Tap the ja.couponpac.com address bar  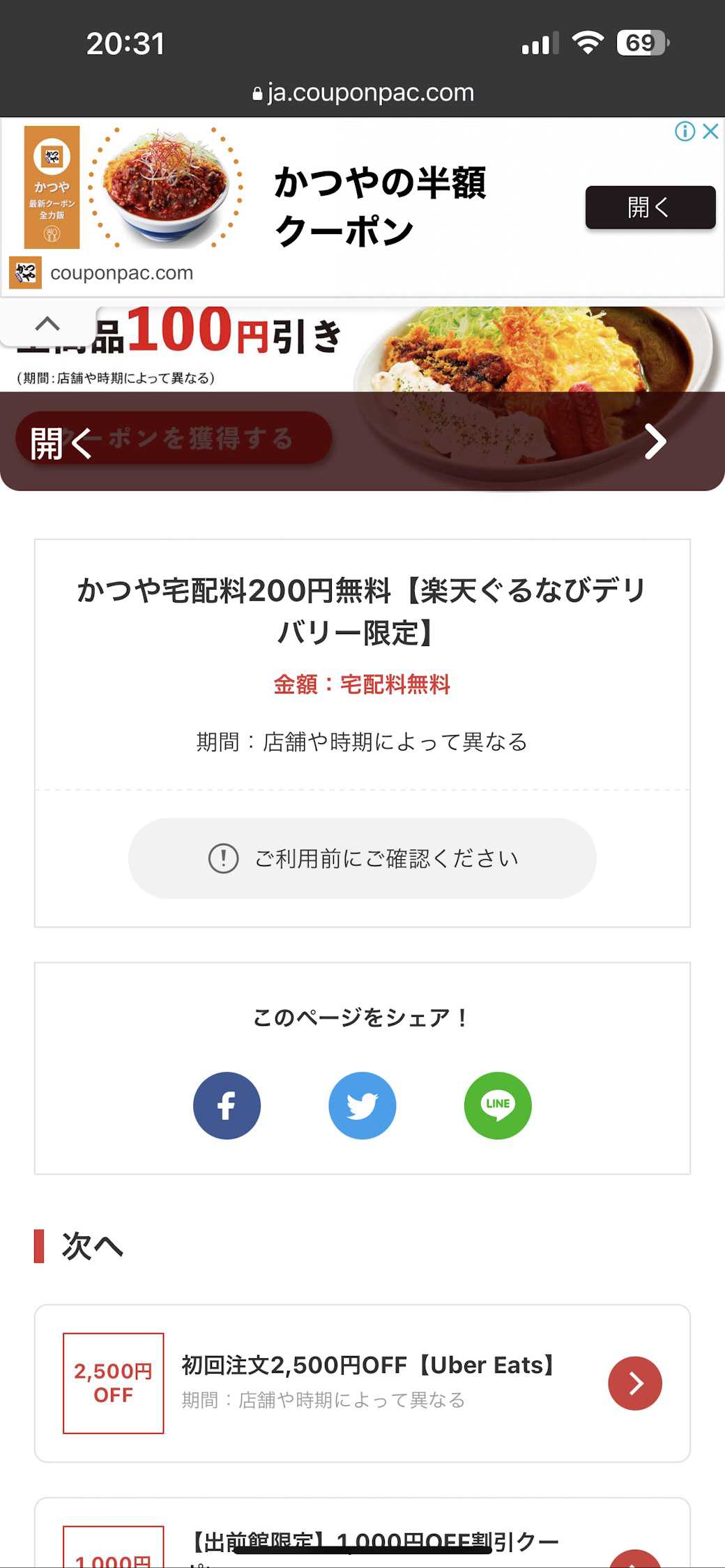pos(362,93)
